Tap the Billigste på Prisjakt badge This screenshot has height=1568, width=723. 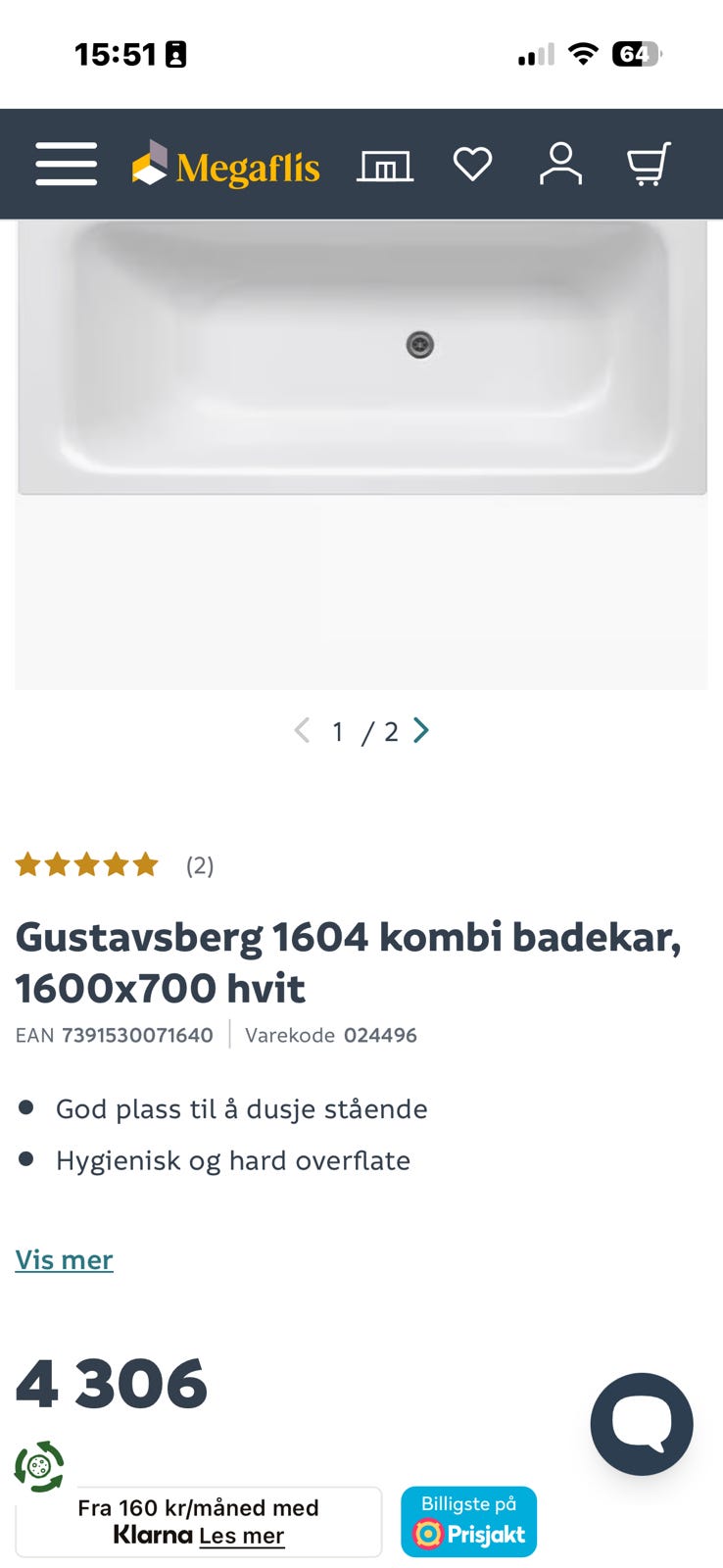click(x=468, y=1521)
